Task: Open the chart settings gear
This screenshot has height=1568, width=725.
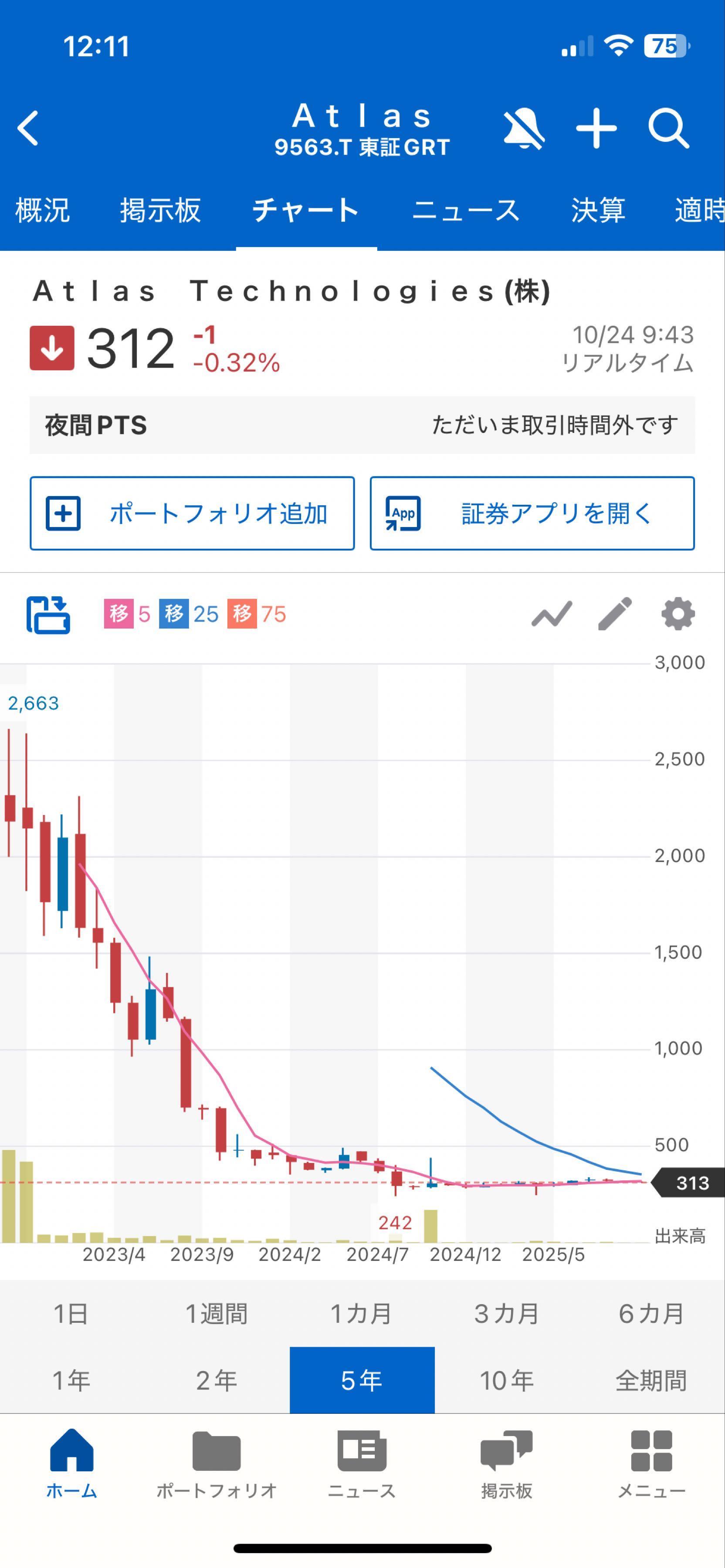Action: pos(678,614)
